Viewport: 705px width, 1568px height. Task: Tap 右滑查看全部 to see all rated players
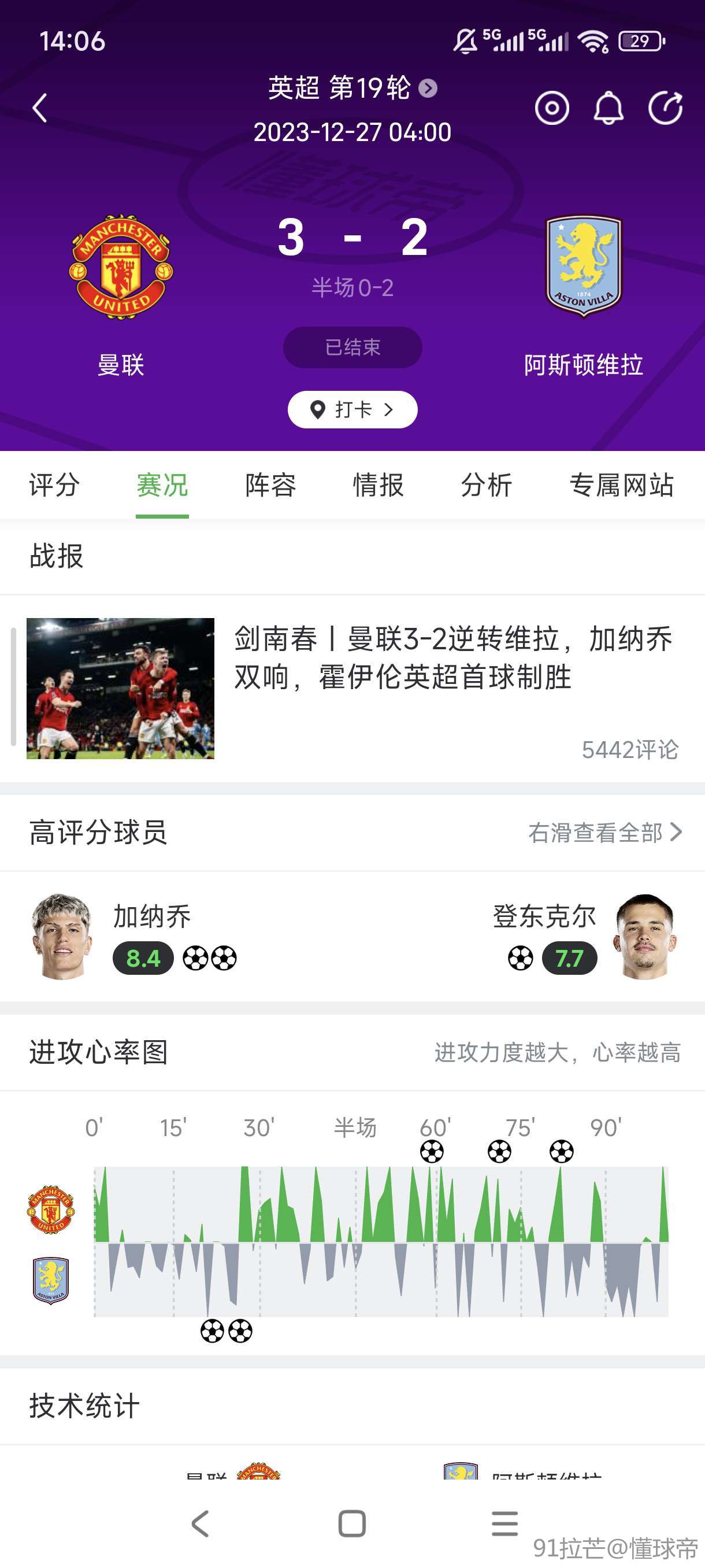pos(604,832)
